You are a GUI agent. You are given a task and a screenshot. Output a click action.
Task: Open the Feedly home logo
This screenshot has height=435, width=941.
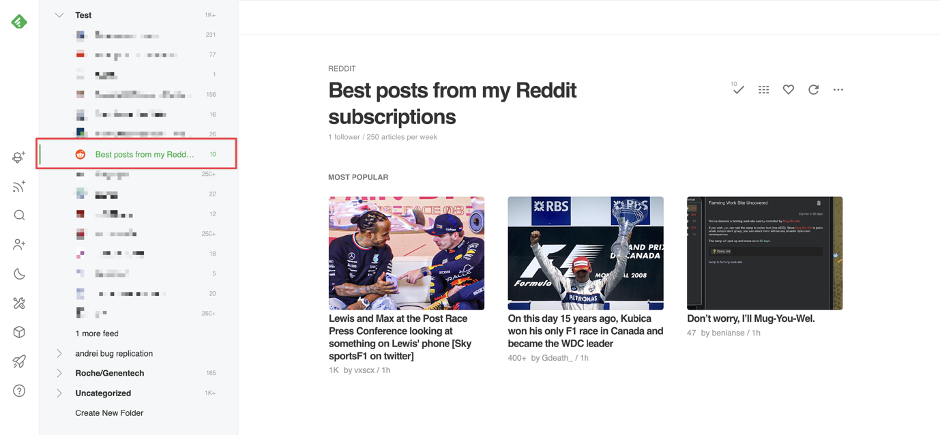click(19, 21)
